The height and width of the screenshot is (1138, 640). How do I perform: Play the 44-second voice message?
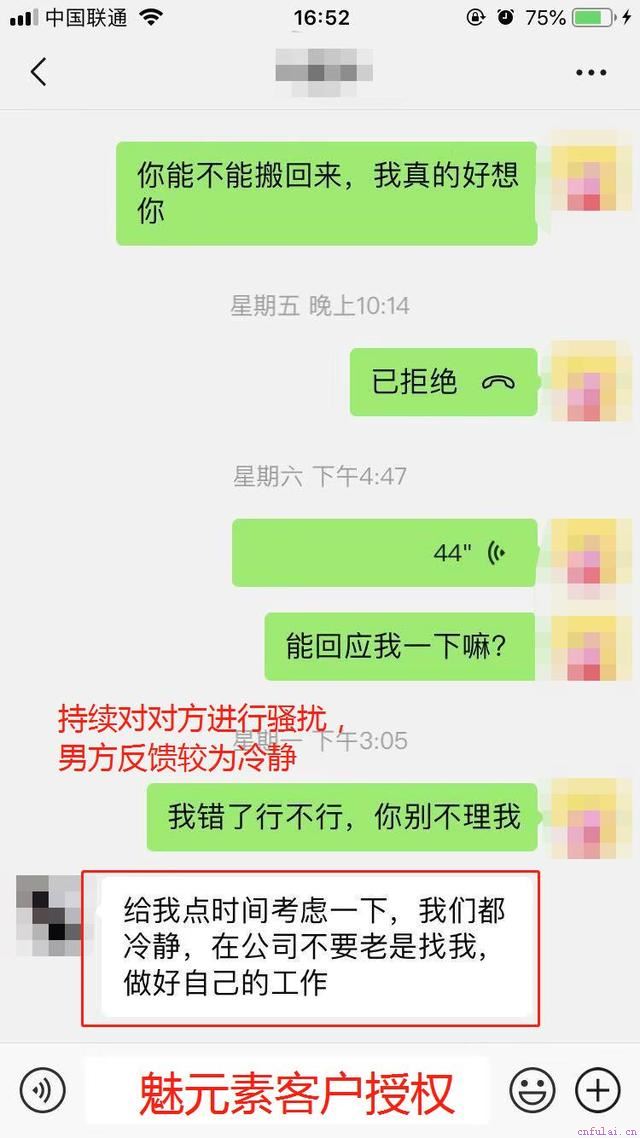pos(385,553)
